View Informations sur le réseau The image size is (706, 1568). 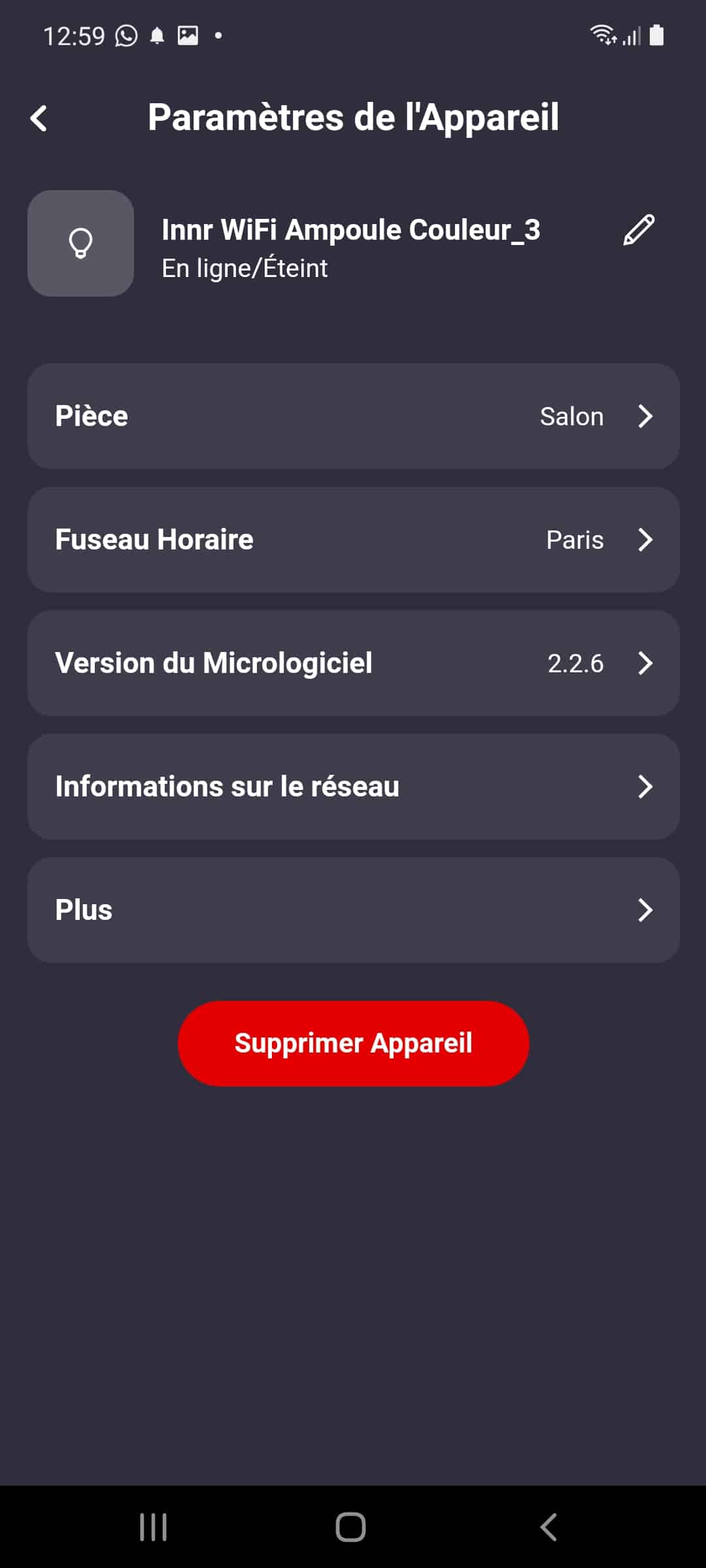(353, 787)
